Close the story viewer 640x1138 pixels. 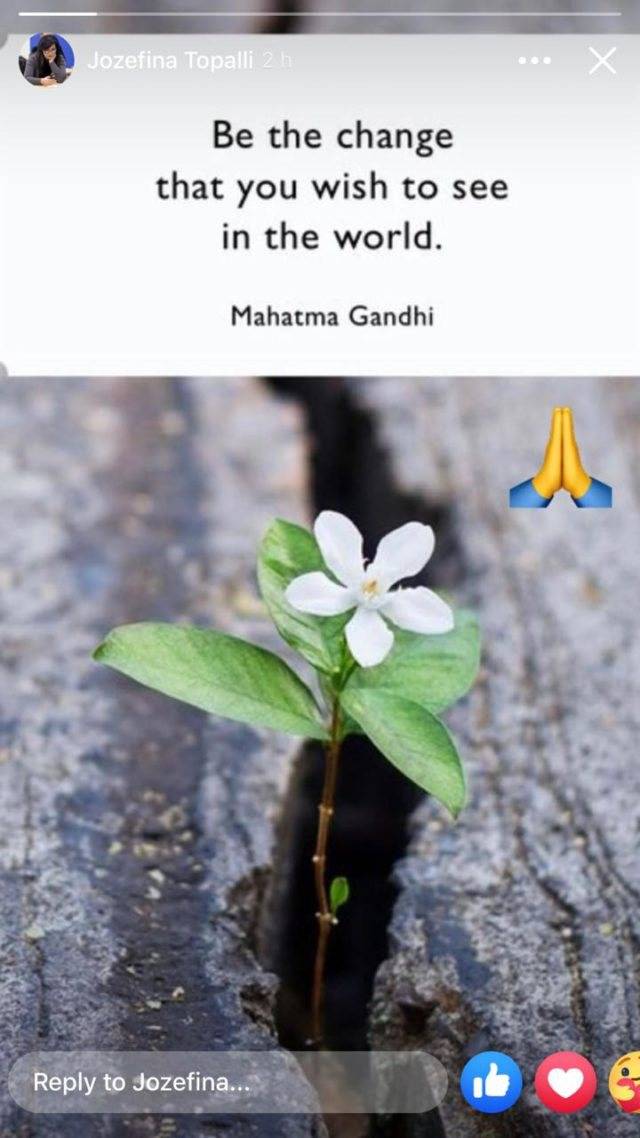tap(602, 61)
